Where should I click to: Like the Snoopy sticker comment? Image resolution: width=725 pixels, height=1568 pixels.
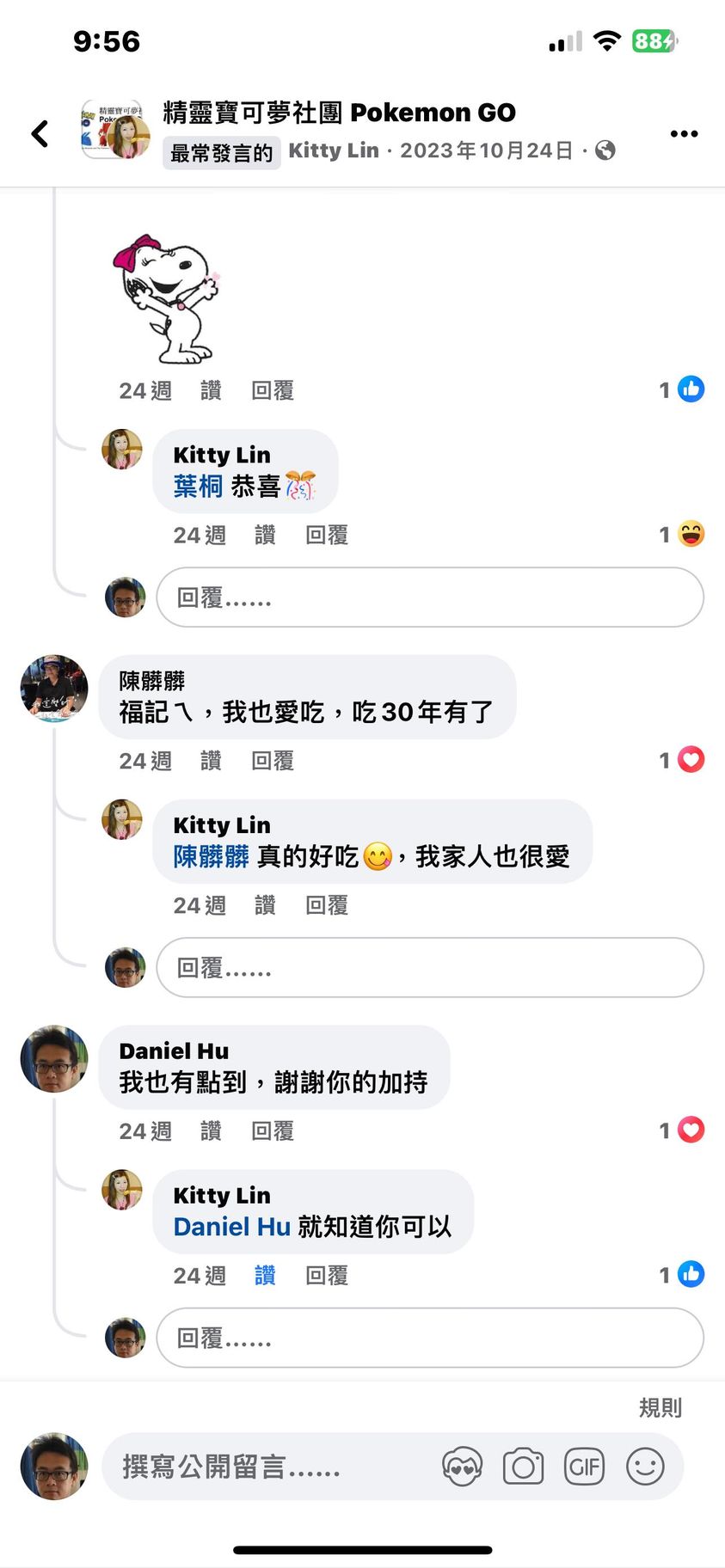pyautogui.click(x=211, y=390)
